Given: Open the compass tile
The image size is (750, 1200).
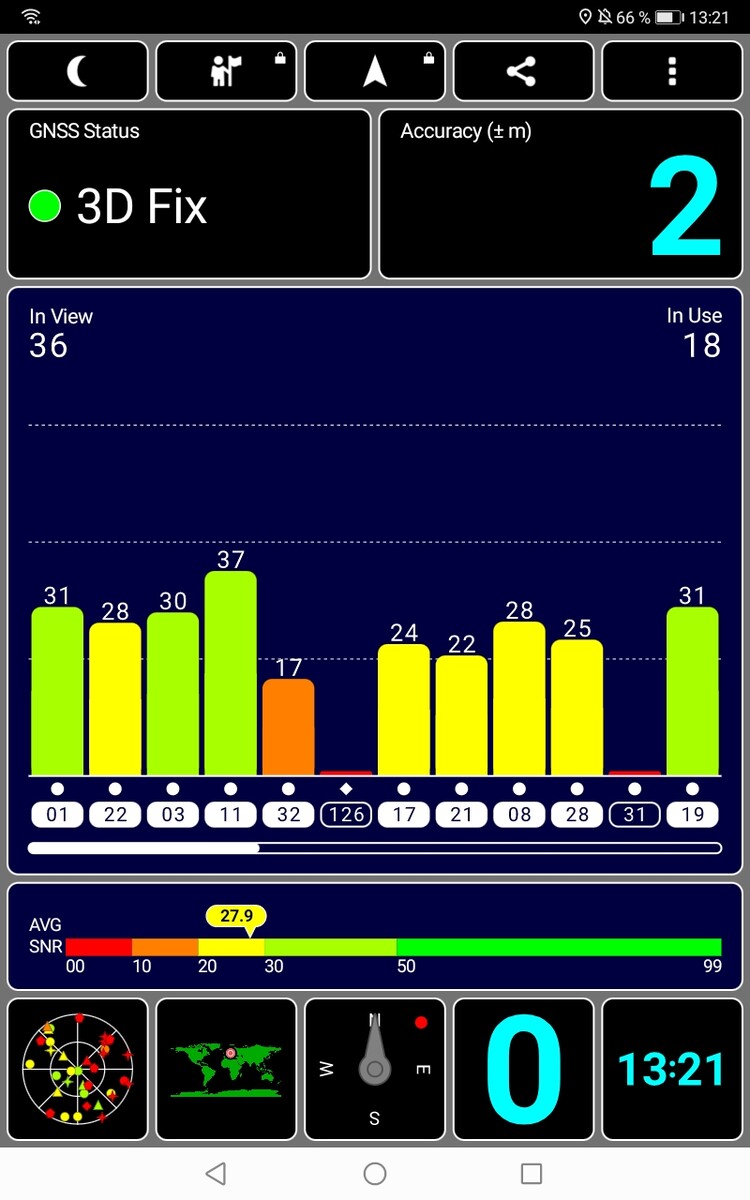Looking at the screenshot, I should coord(375,1069).
